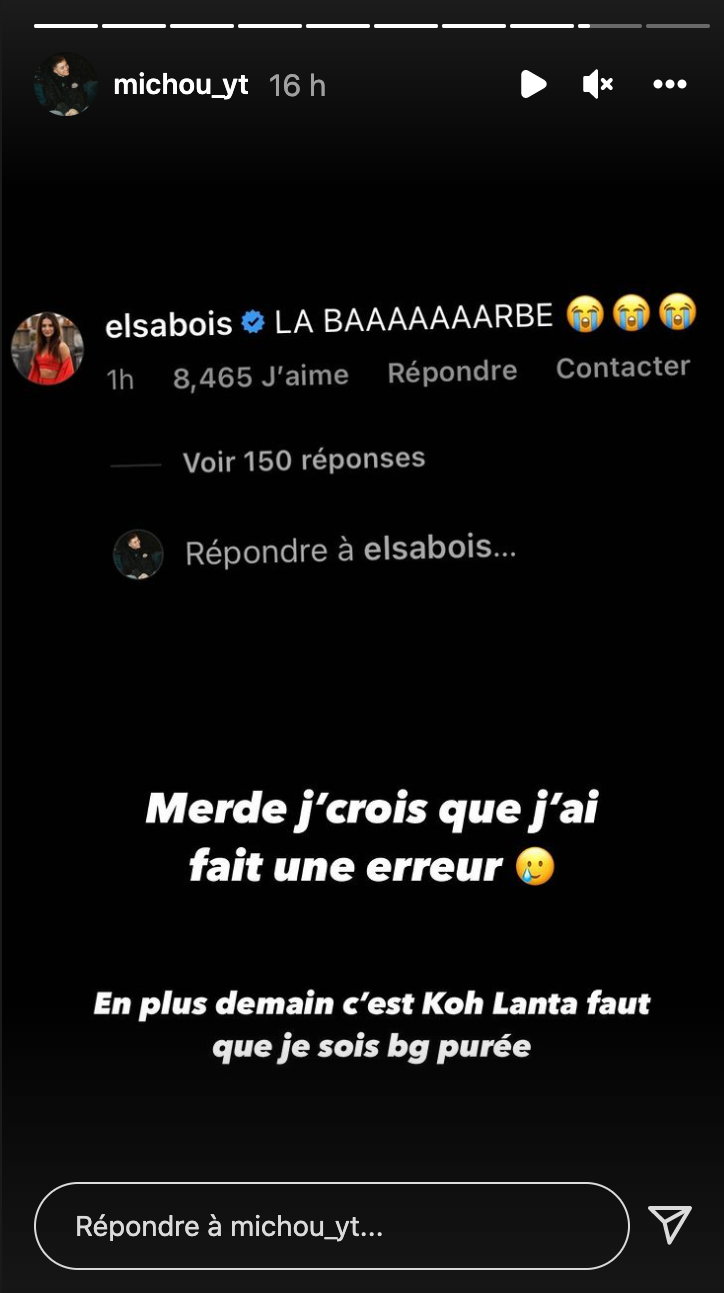Open michou_yt's profile picture
724x1293 pixels.
[x=66, y=85]
